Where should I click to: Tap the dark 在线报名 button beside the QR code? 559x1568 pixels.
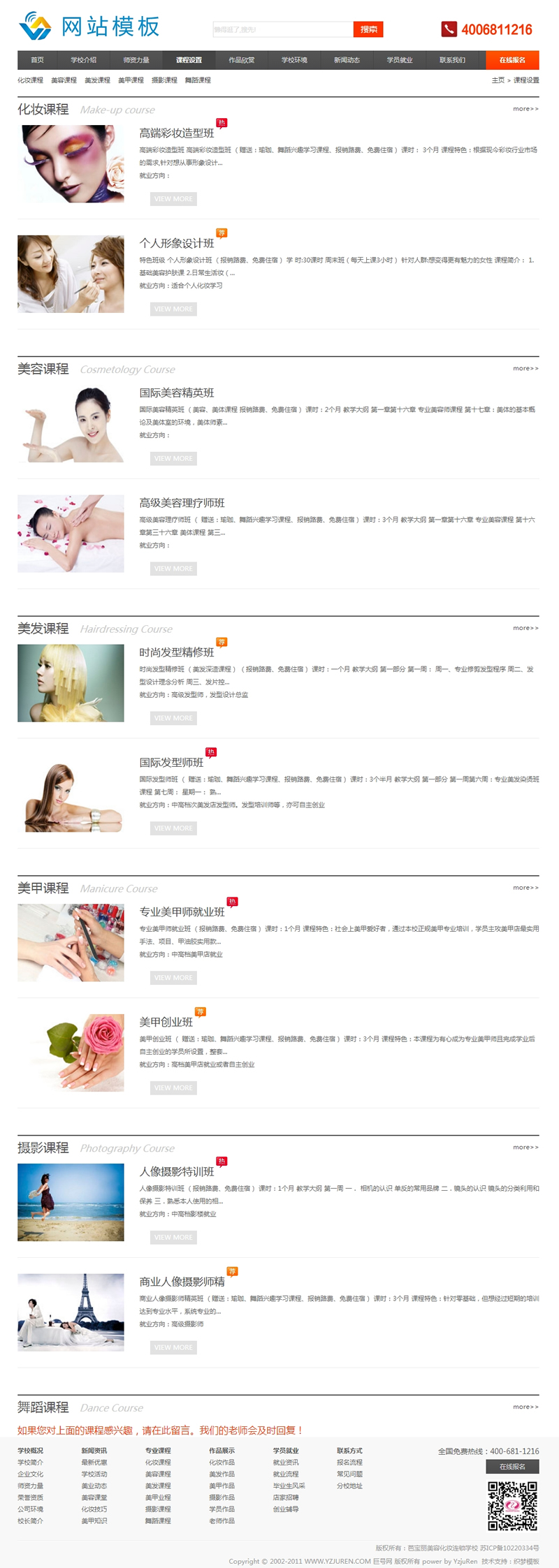coord(512,1467)
